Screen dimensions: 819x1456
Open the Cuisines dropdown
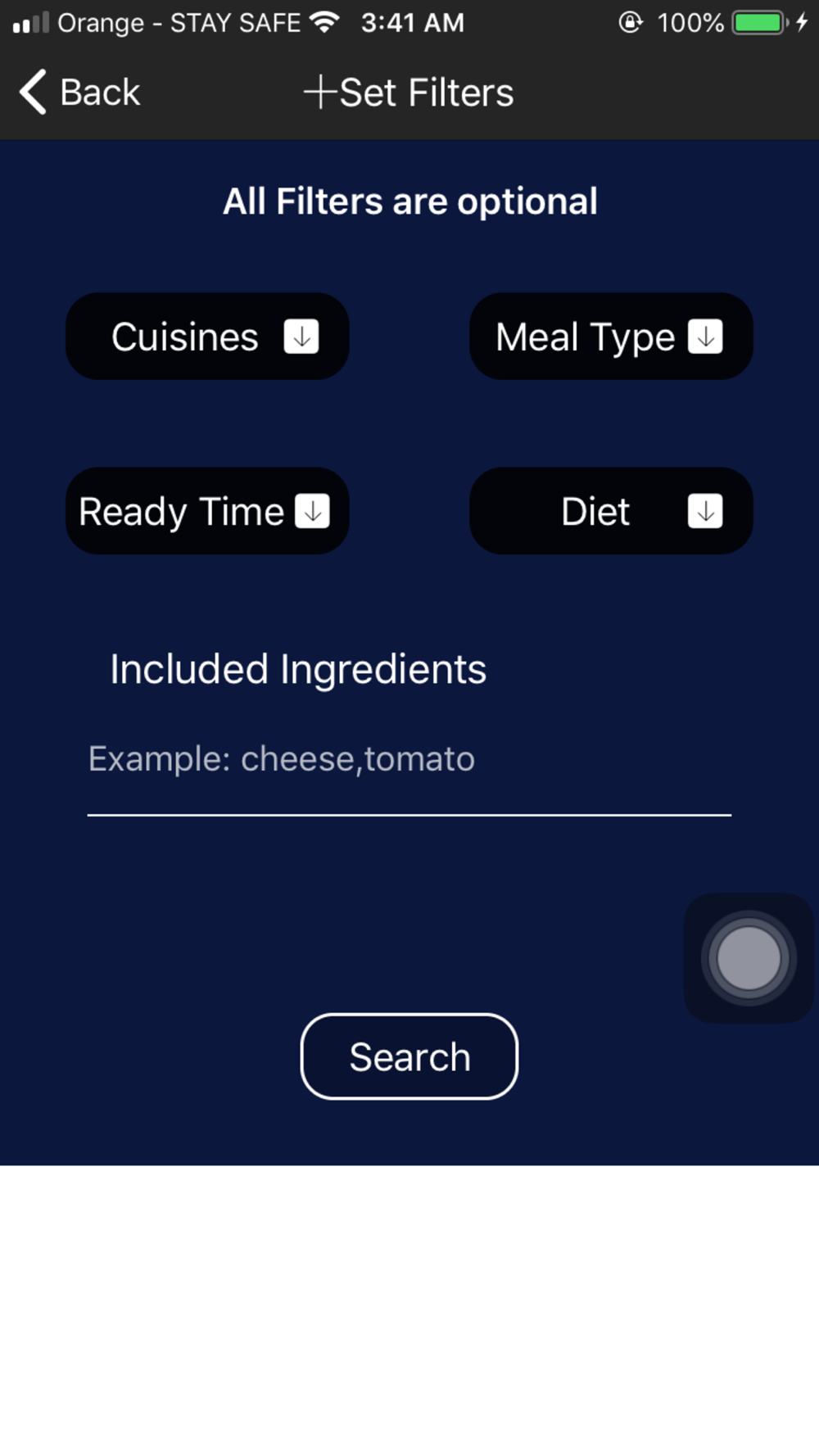pyautogui.click(x=207, y=337)
